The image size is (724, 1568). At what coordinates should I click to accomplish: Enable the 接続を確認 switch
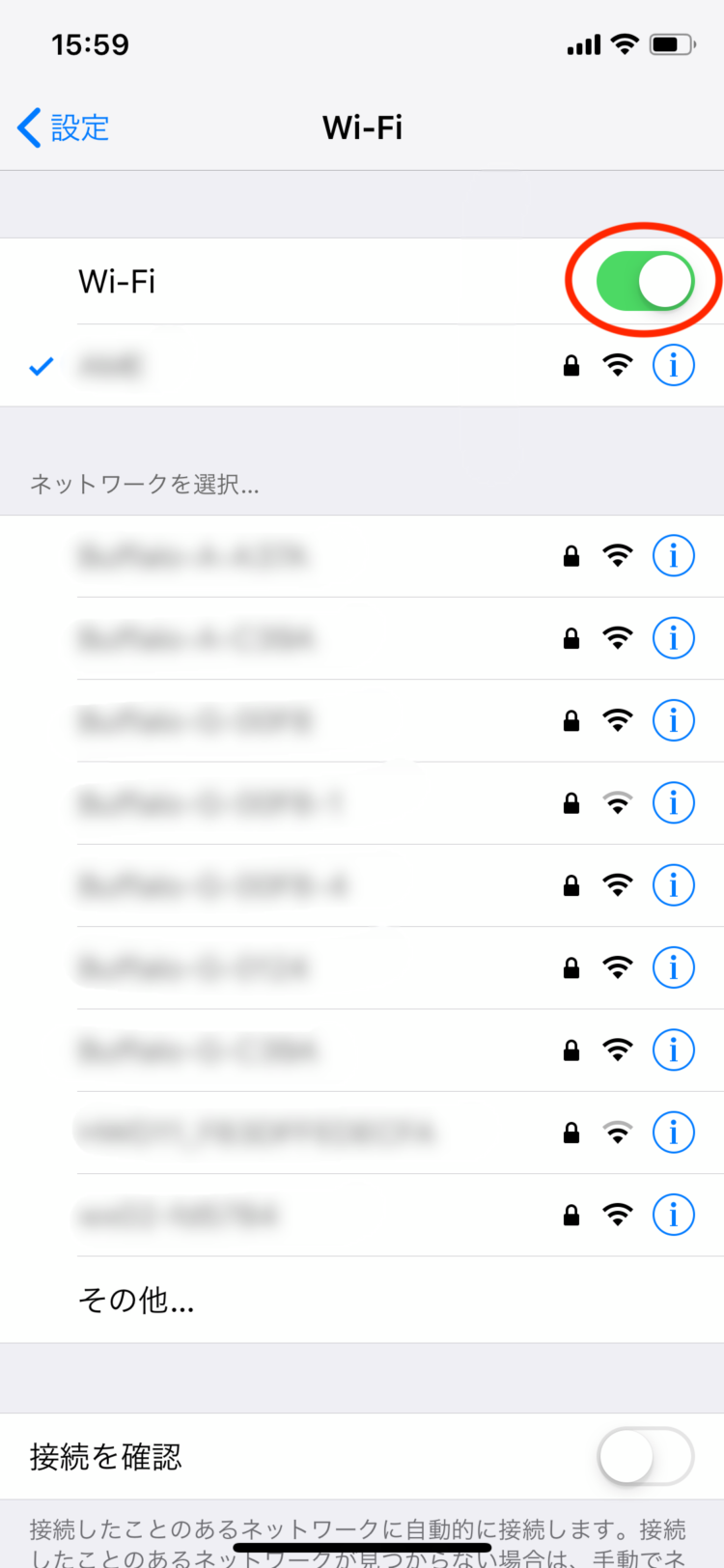click(645, 1456)
